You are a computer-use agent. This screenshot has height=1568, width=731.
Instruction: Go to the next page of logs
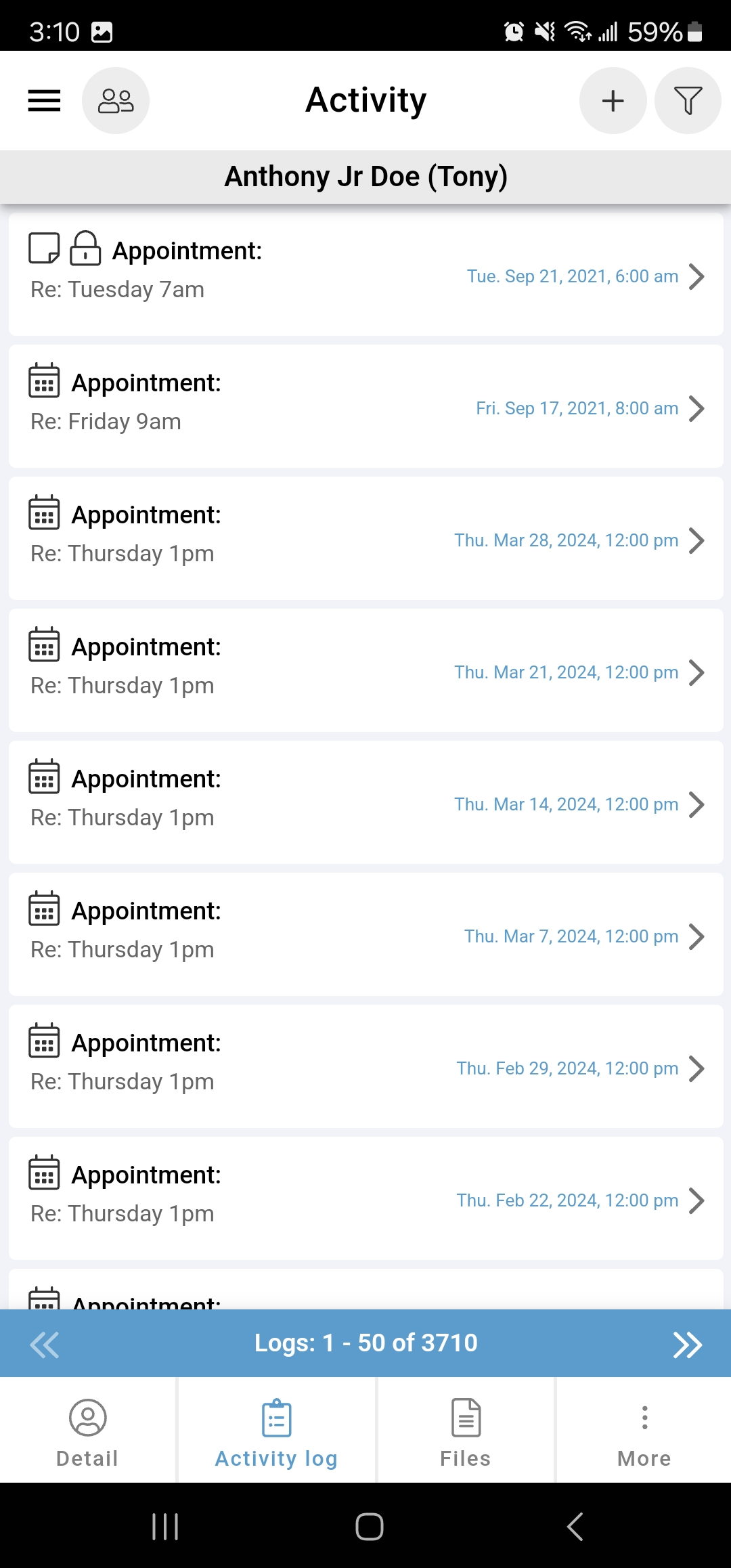tap(687, 1345)
